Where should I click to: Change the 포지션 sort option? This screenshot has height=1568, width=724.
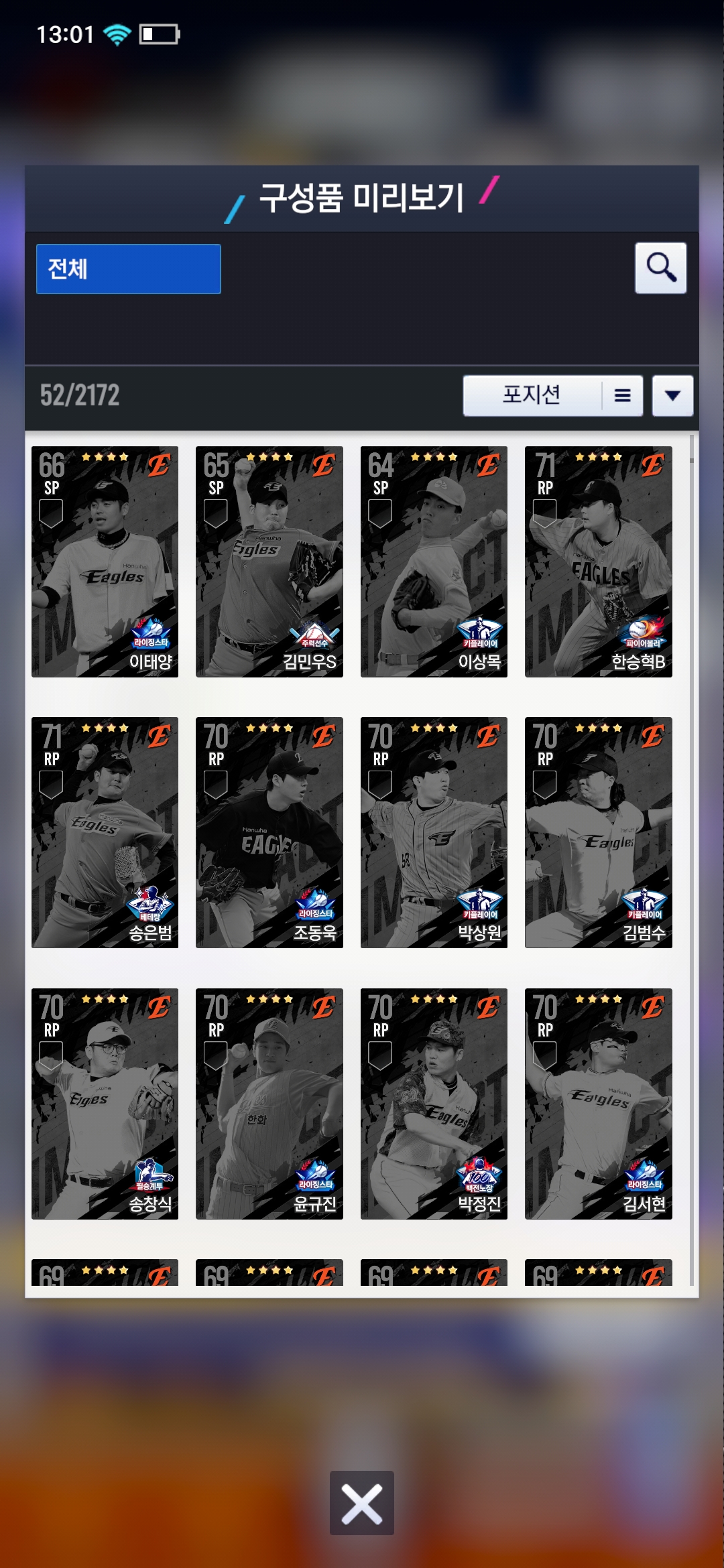pyautogui.click(x=552, y=395)
